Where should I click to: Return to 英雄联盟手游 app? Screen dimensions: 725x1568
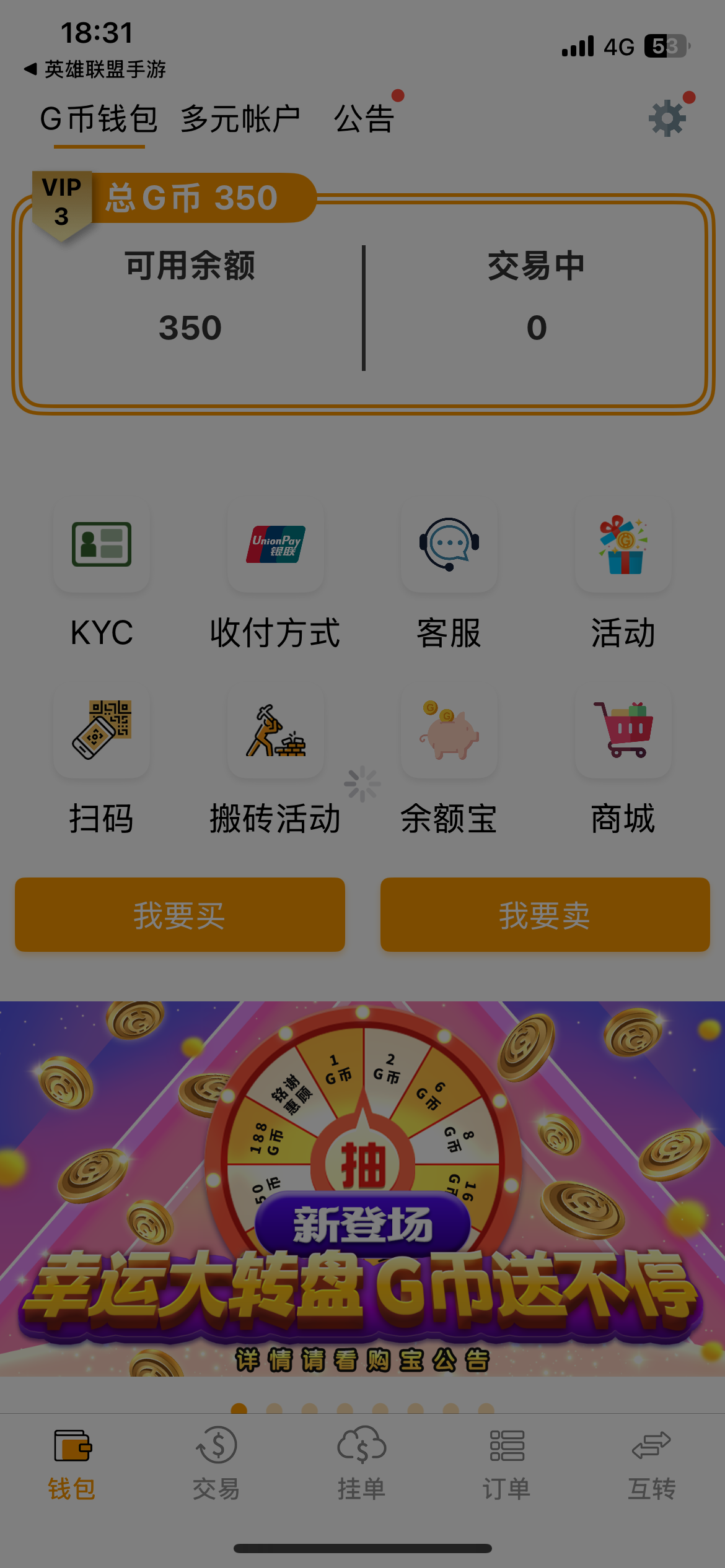[x=96, y=69]
